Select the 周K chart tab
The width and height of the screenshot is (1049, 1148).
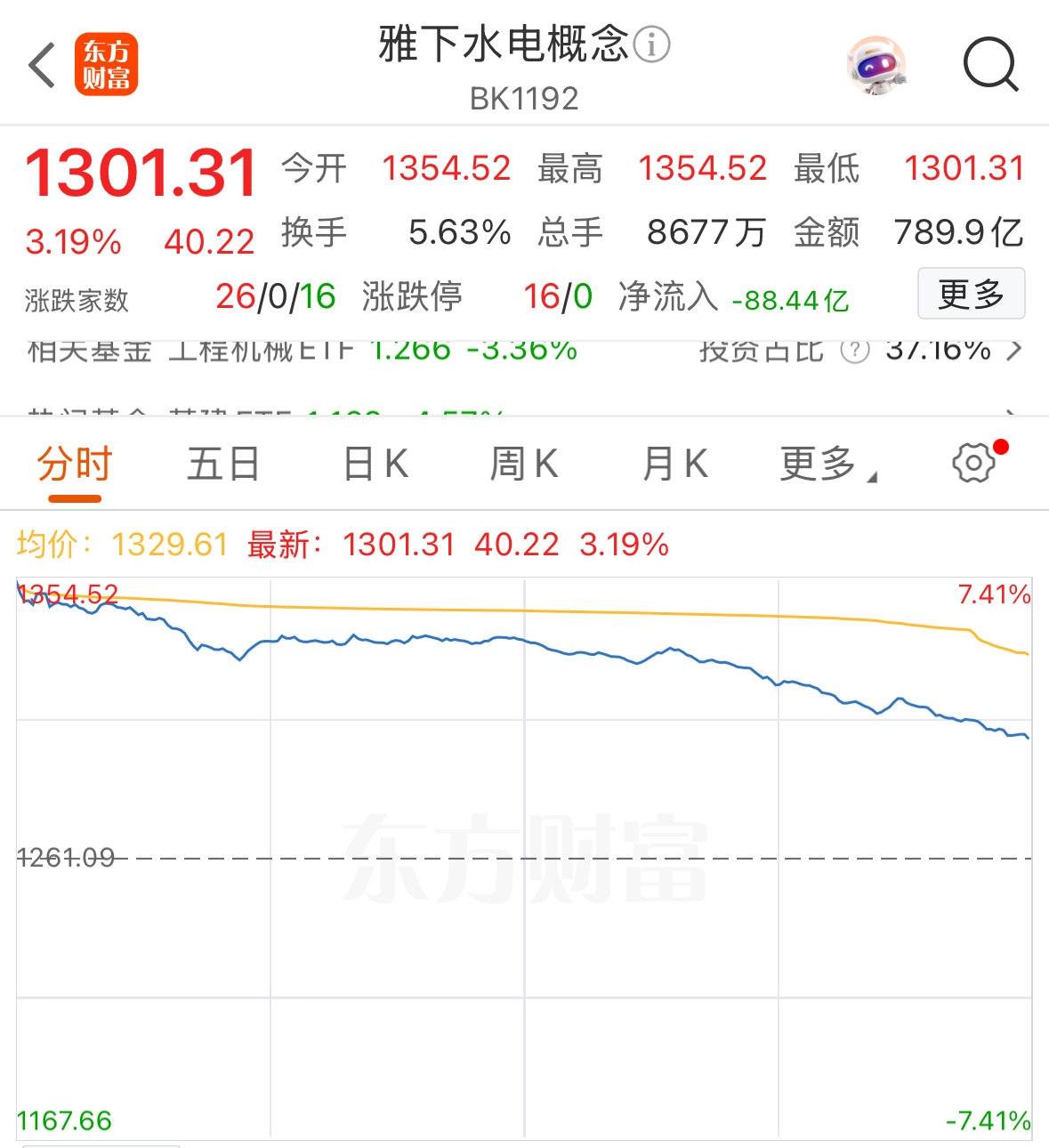click(x=524, y=465)
